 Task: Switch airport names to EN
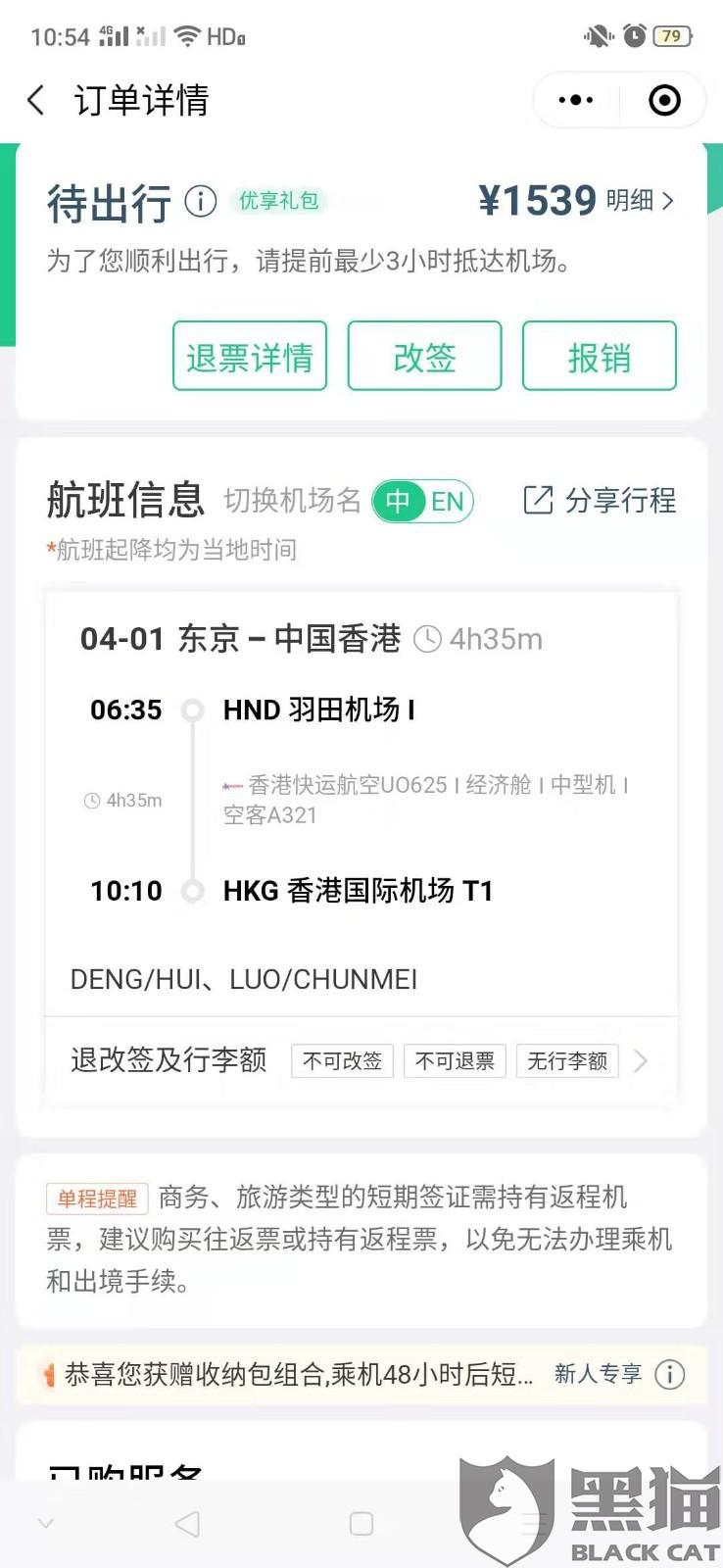tap(448, 502)
